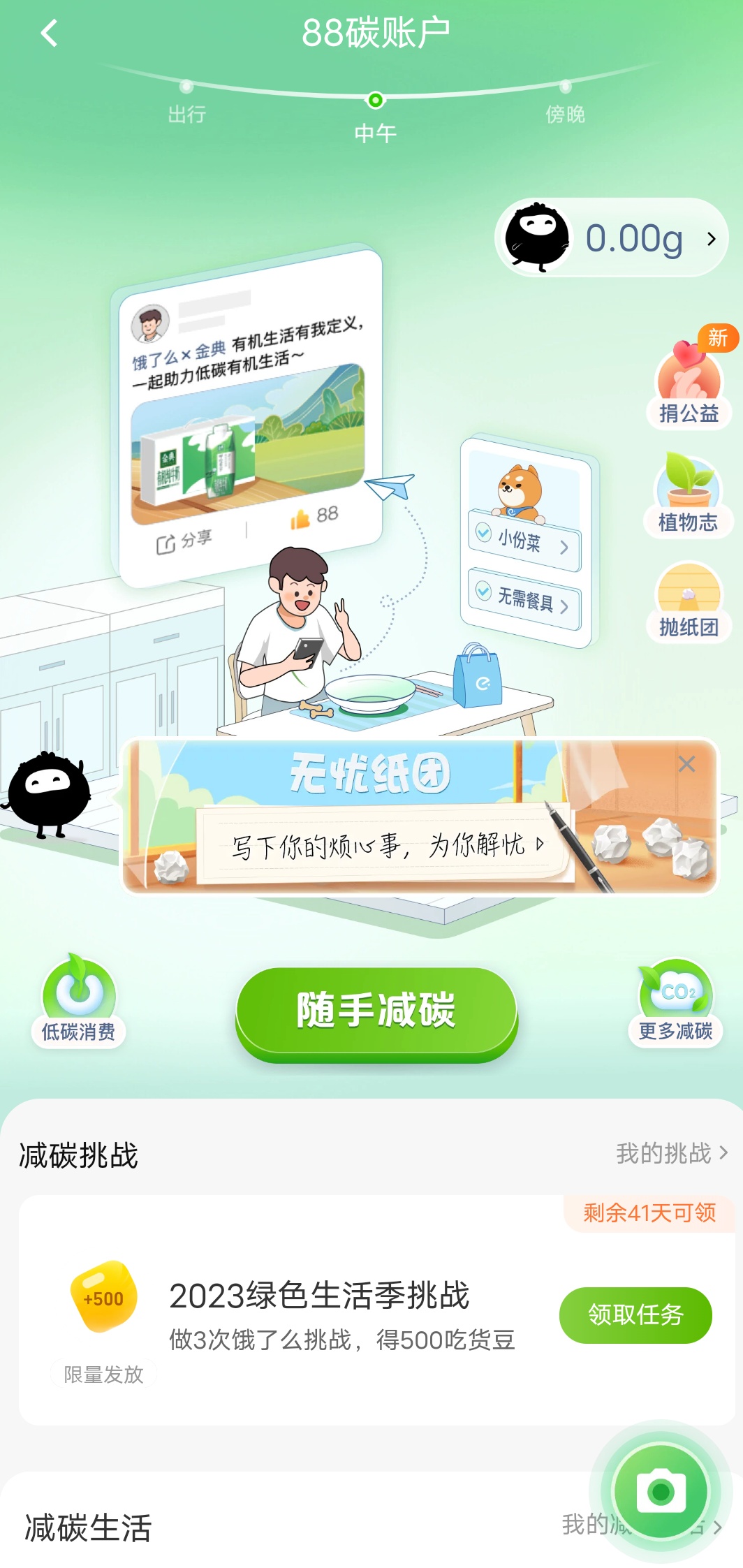743x1568 pixels.
Task: View 我的挑战 list
Action: click(x=671, y=1153)
